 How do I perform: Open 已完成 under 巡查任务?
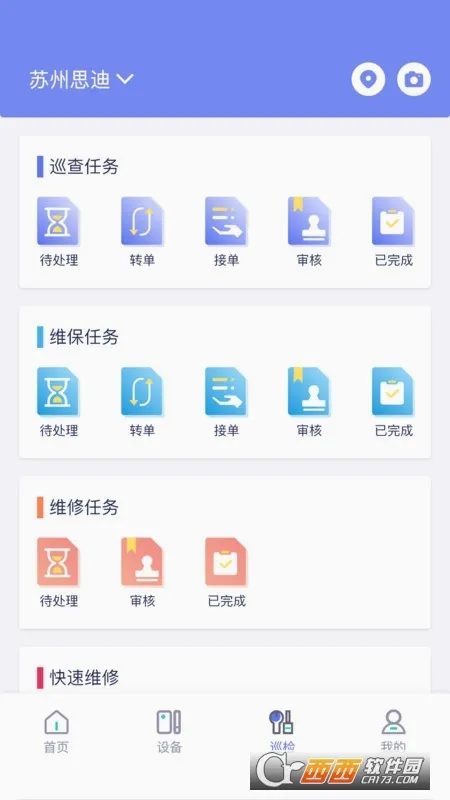(x=393, y=232)
